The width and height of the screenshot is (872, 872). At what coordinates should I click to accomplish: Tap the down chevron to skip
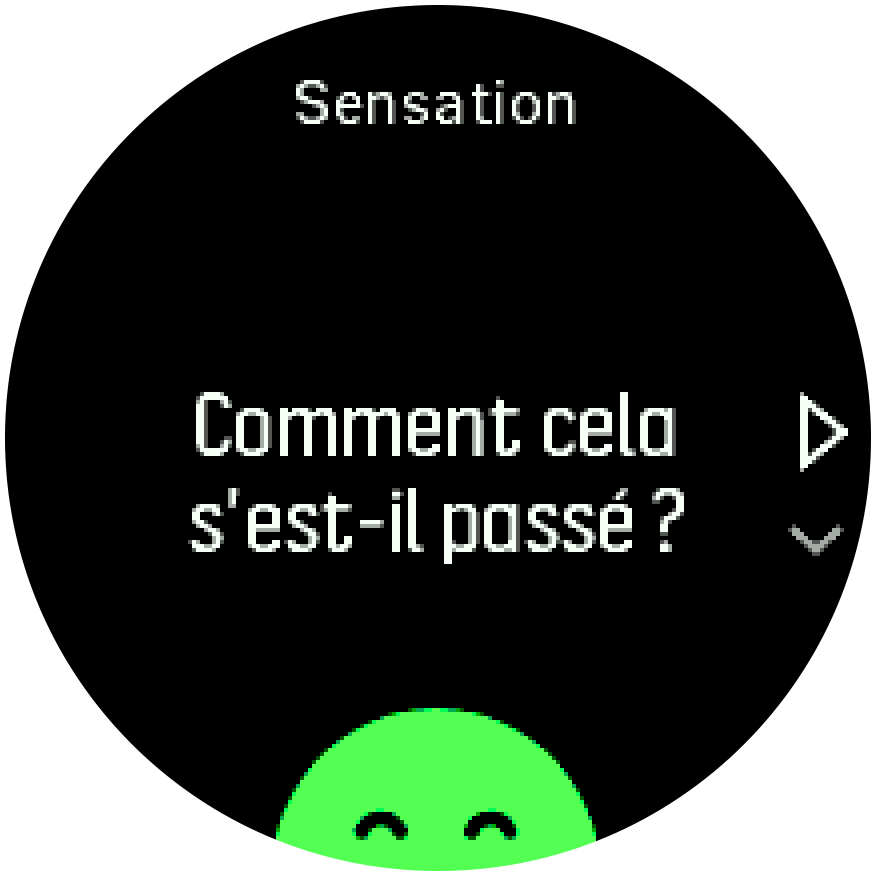click(817, 540)
